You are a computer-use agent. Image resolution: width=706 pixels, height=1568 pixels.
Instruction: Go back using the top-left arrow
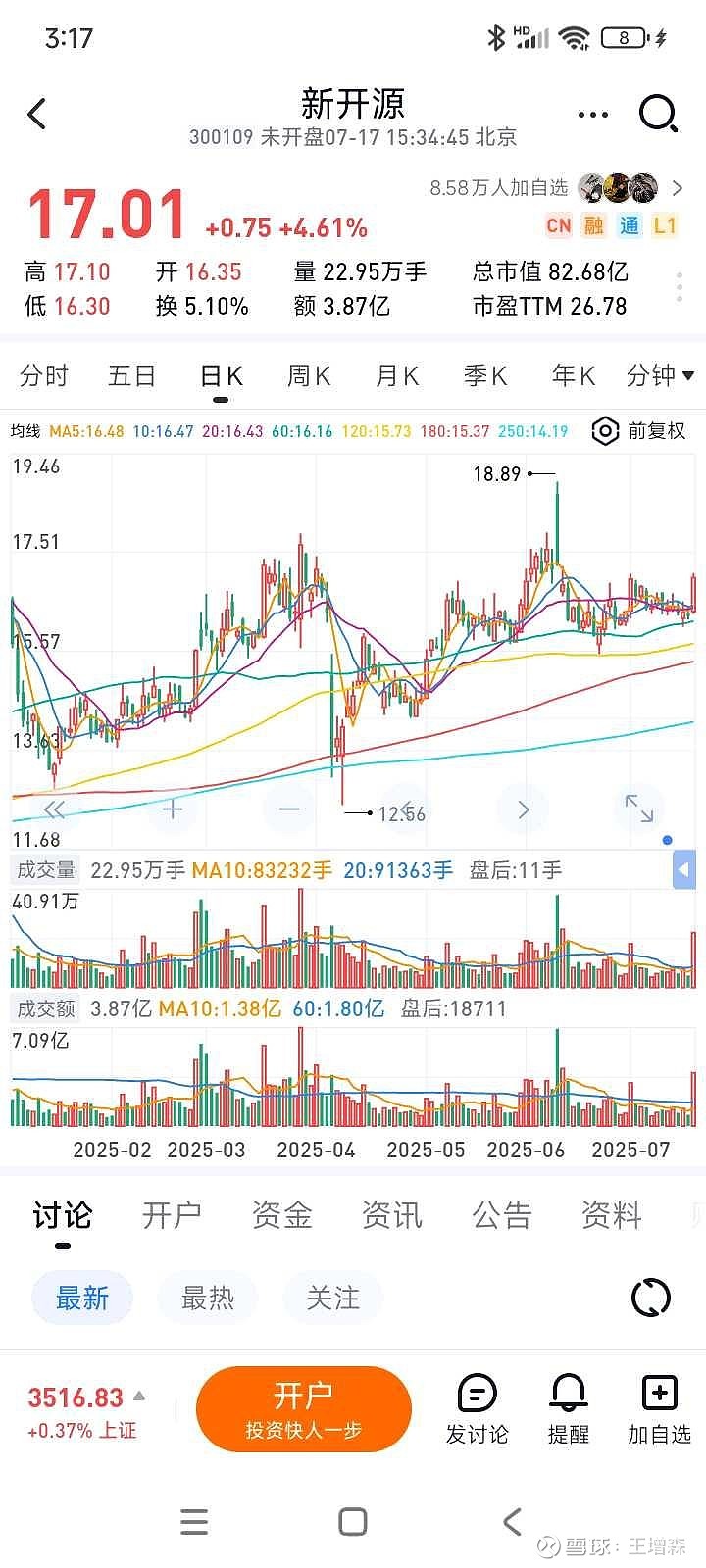(x=37, y=115)
